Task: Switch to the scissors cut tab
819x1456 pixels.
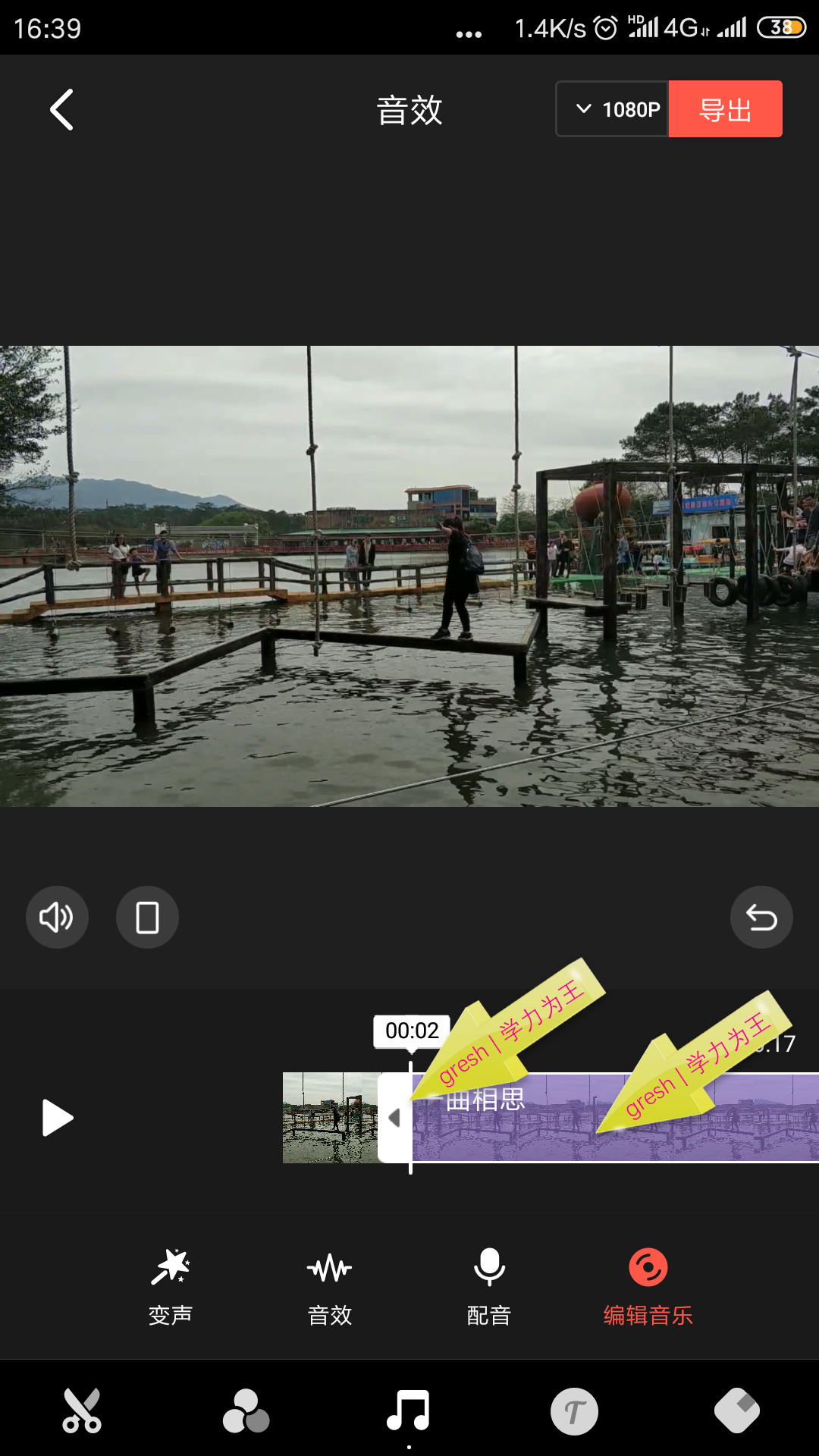Action: [82, 1410]
